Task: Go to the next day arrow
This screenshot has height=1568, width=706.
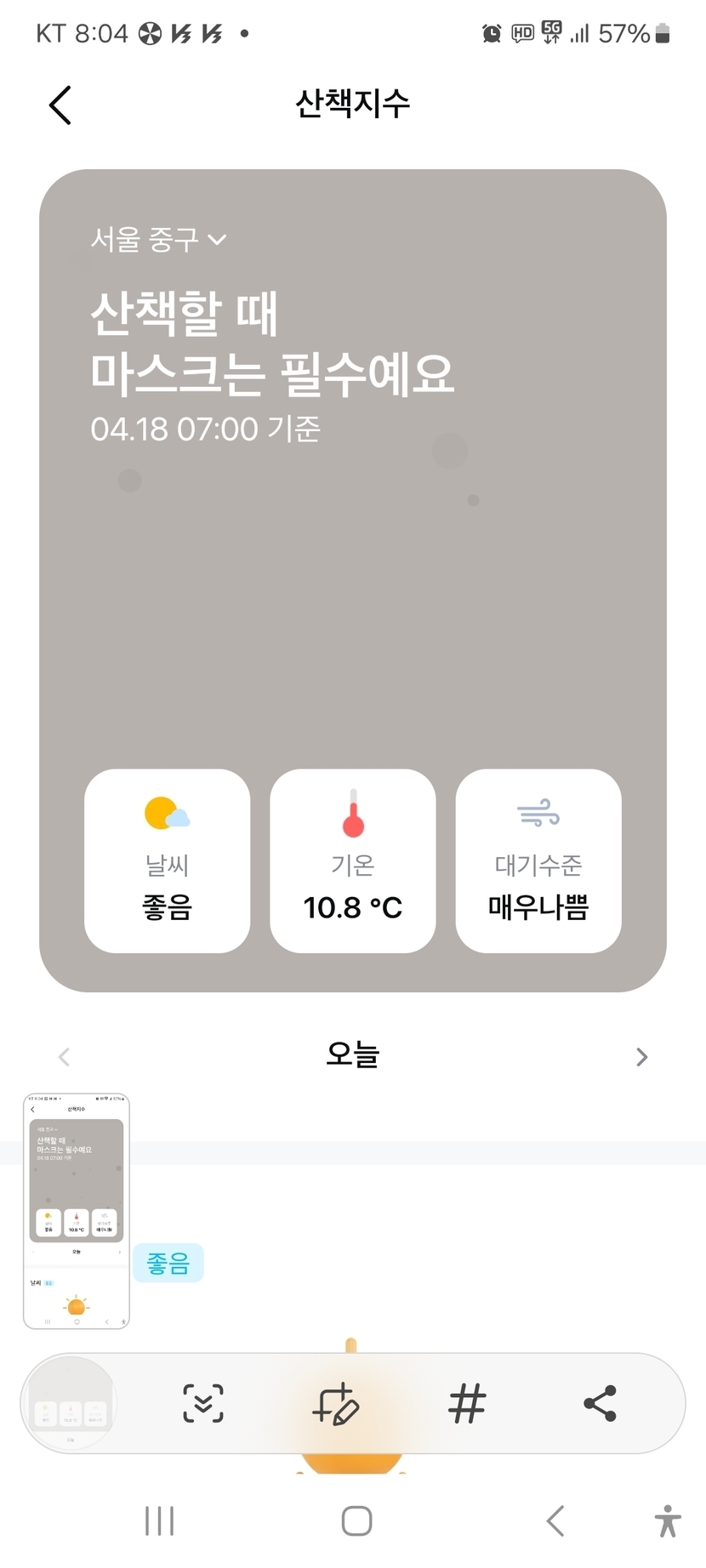Action: click(x=642, y=1057)
